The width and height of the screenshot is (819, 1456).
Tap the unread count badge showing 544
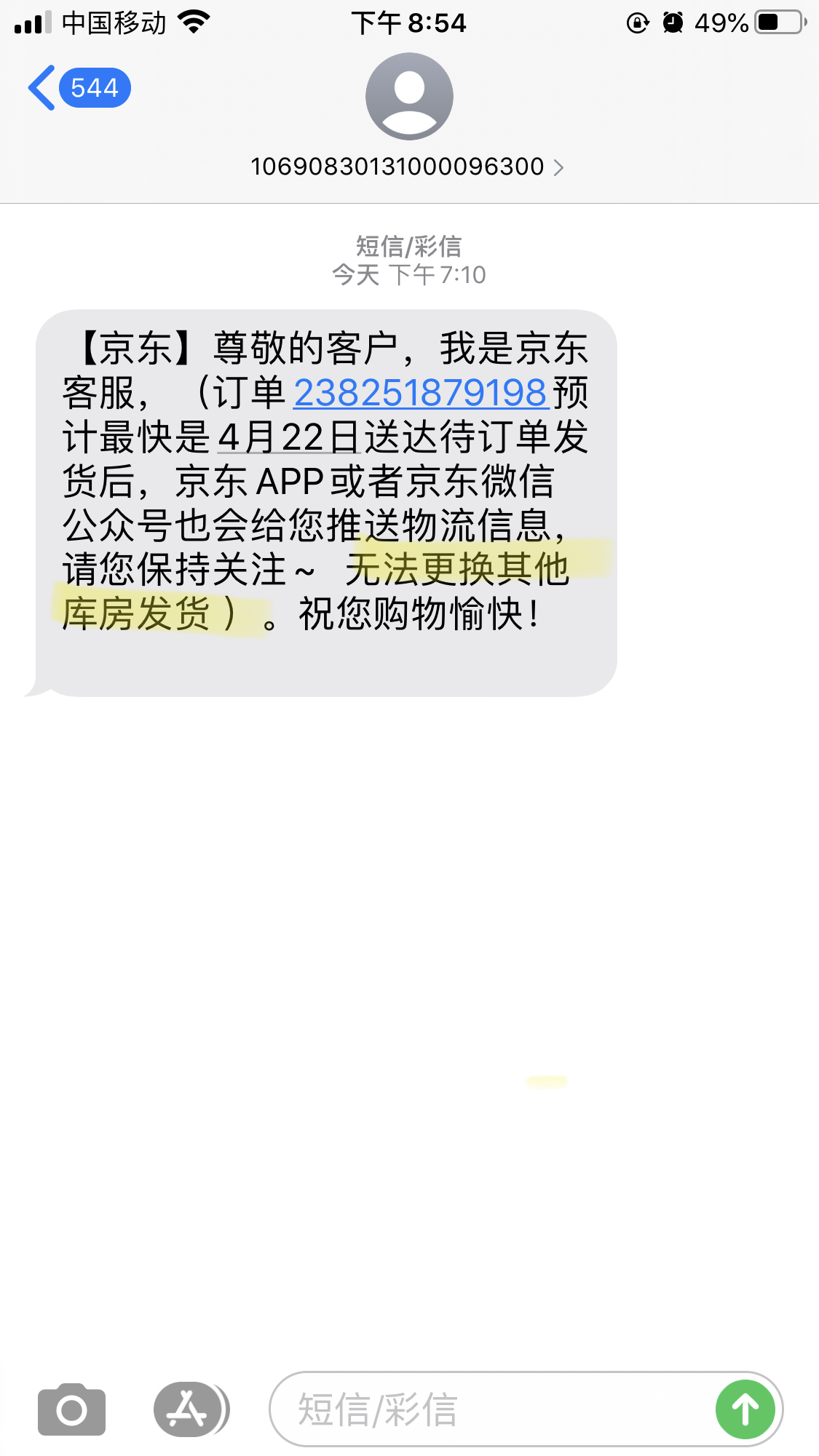[x=92, y=87]
